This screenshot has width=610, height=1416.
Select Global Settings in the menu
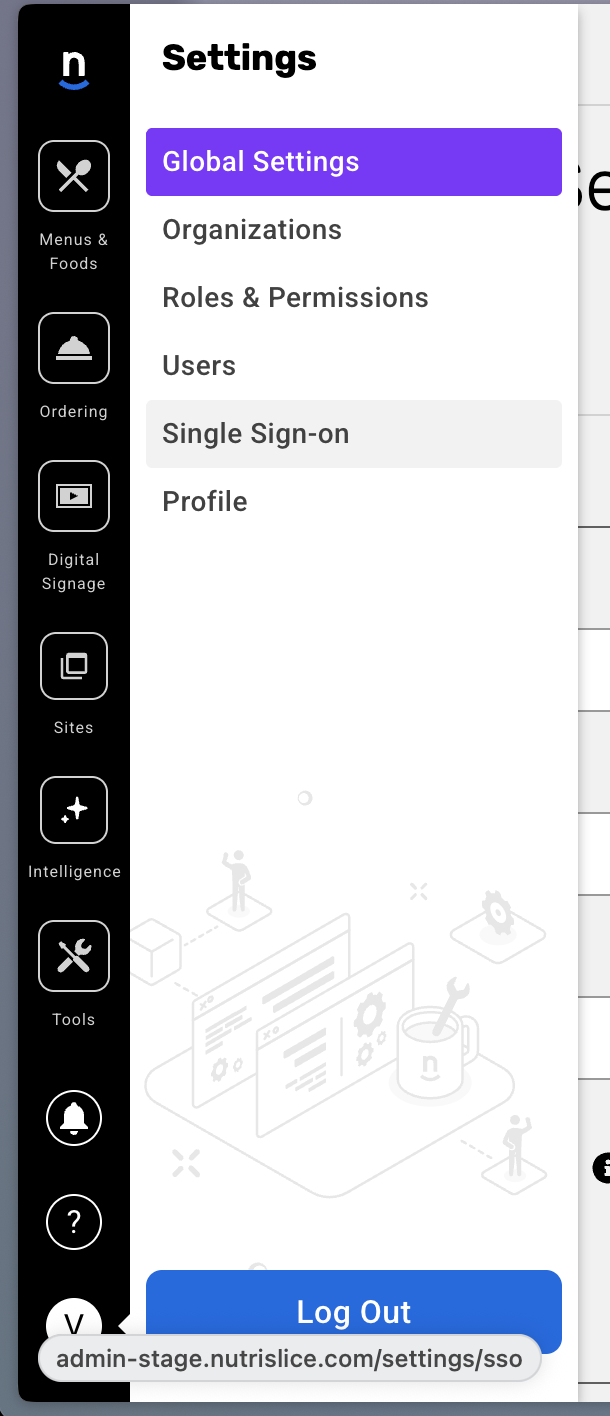point(353,162)
